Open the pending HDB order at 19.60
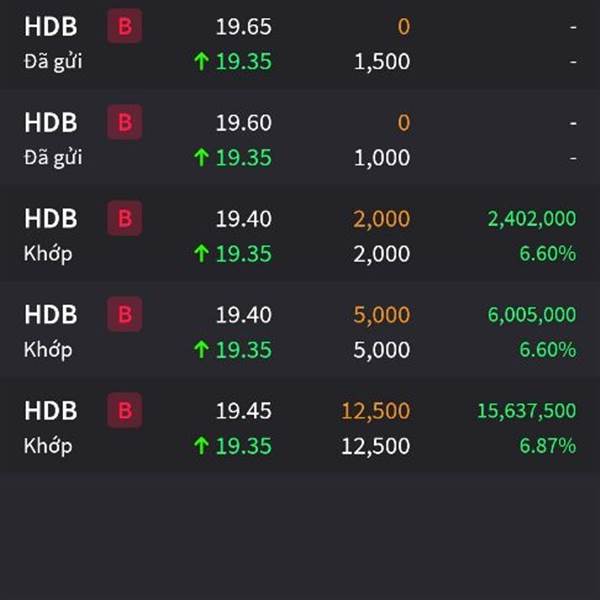 click(x=300, y=139)
